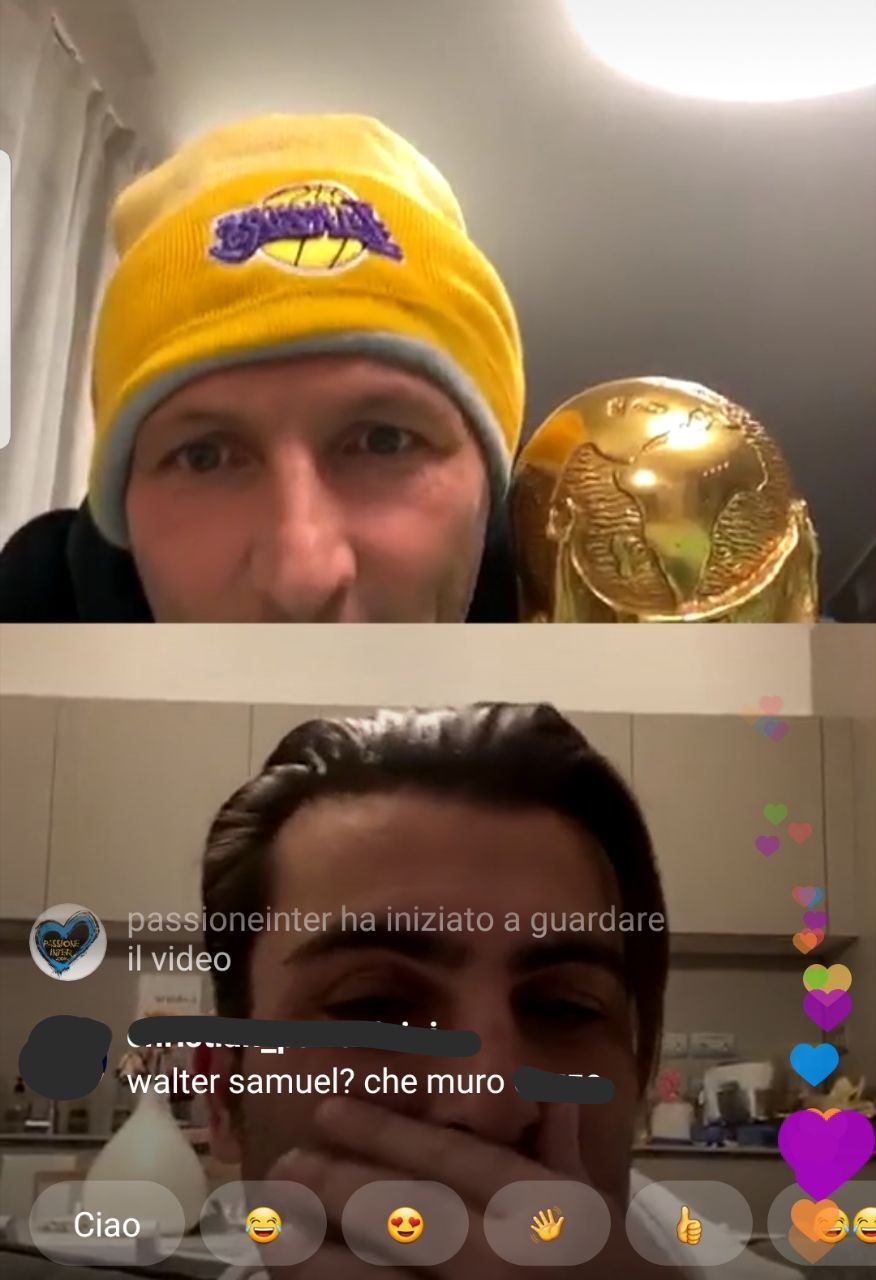Send the heart-eyes emoji reaction
Viewport: 876px width, 1280px height.
405,1224
